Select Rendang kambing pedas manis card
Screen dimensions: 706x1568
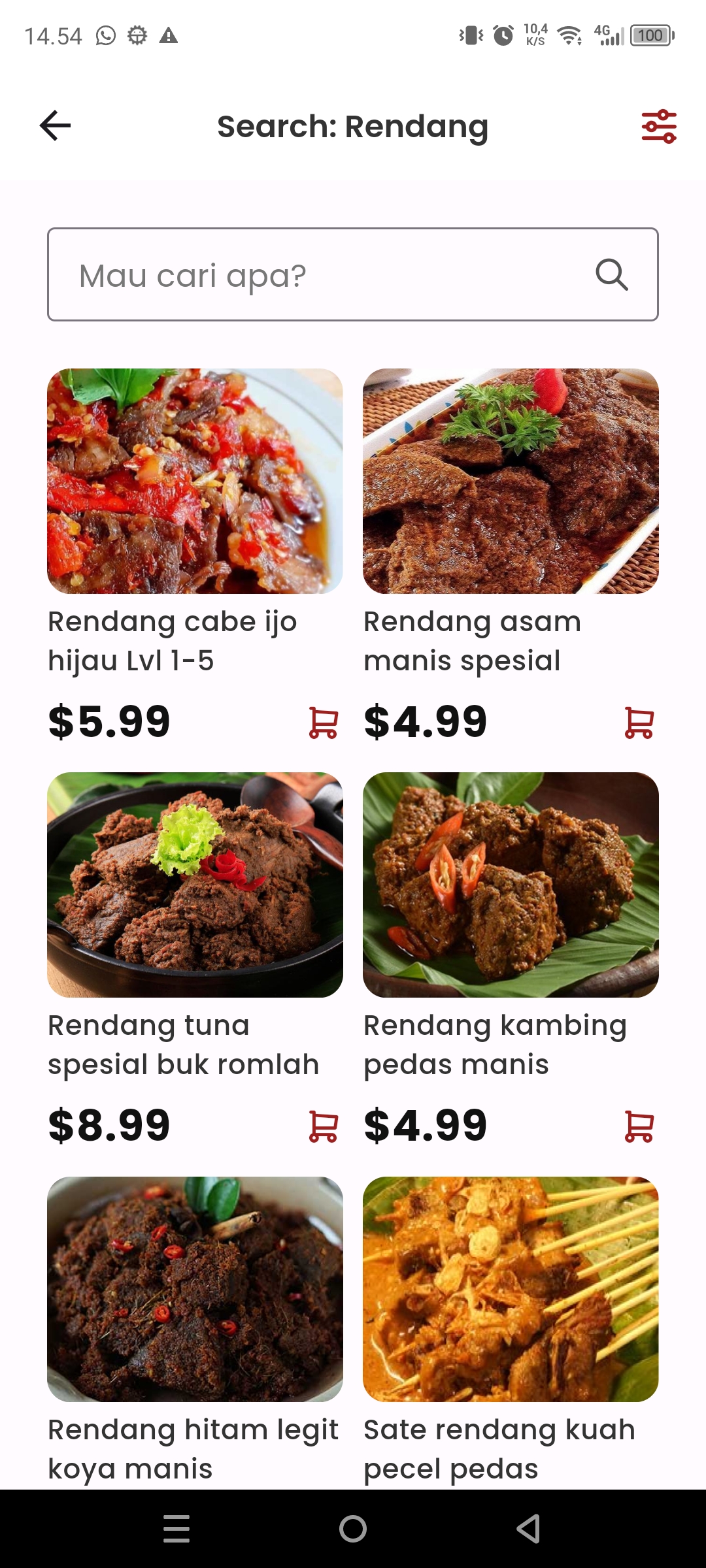[x=511, y=885]
